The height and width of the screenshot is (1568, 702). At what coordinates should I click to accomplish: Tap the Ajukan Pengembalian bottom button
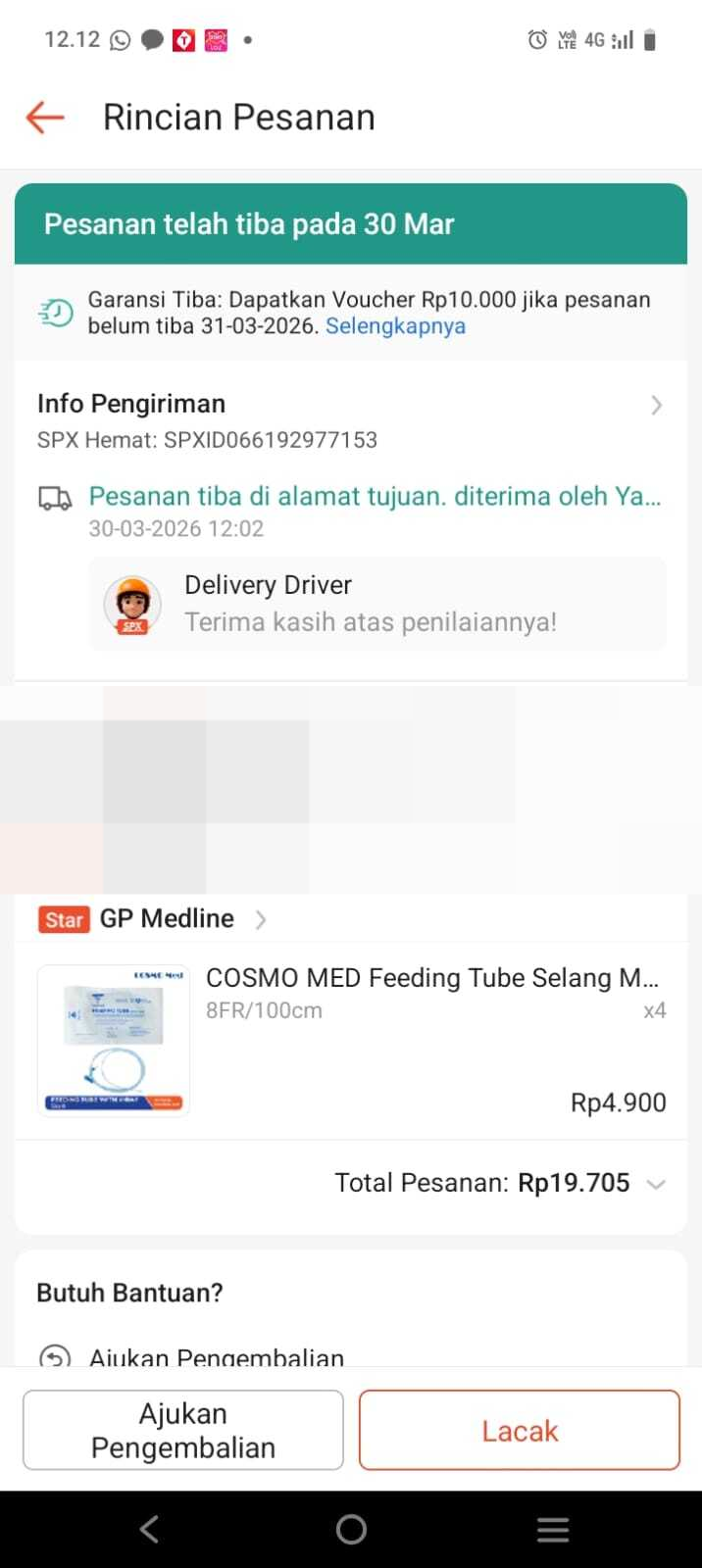click(183, 1430)
